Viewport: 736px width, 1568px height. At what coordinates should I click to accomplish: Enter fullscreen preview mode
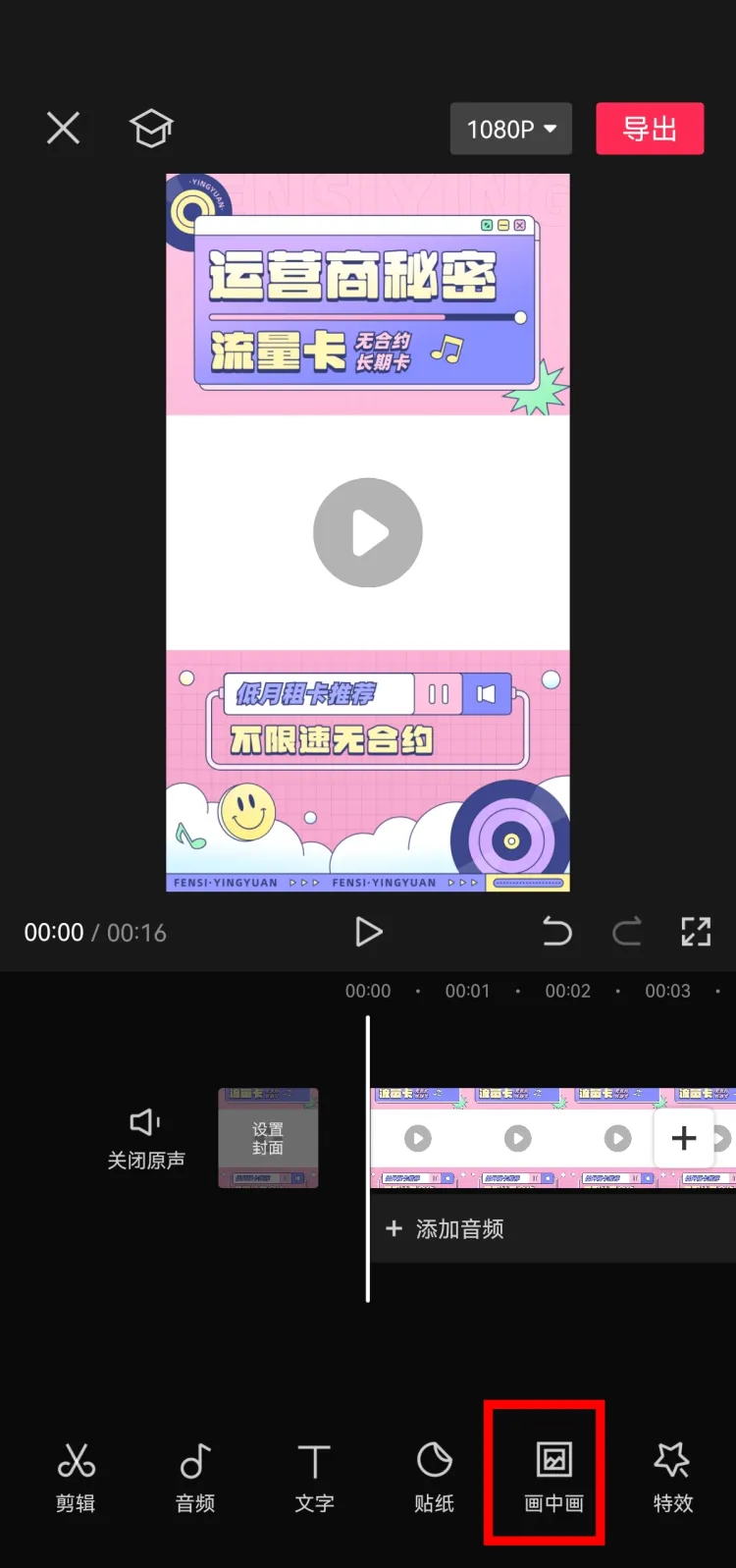click(696, 931)
